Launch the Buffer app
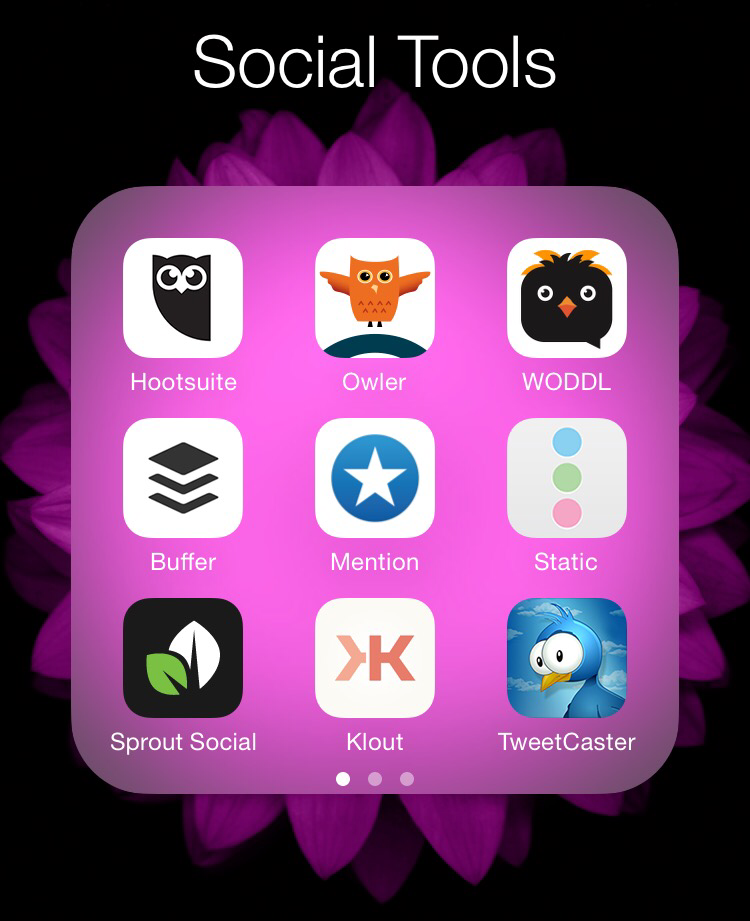 point(183,478)
